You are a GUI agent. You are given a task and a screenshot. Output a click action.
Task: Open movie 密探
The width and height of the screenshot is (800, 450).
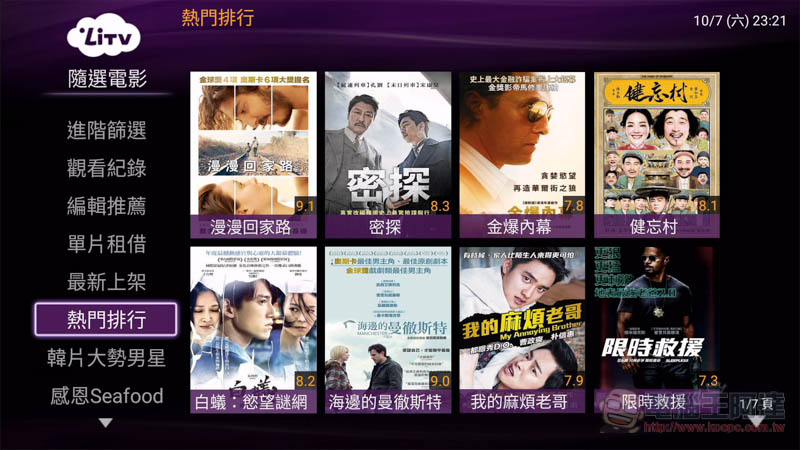pyautogui.click(x=388, y=150)
